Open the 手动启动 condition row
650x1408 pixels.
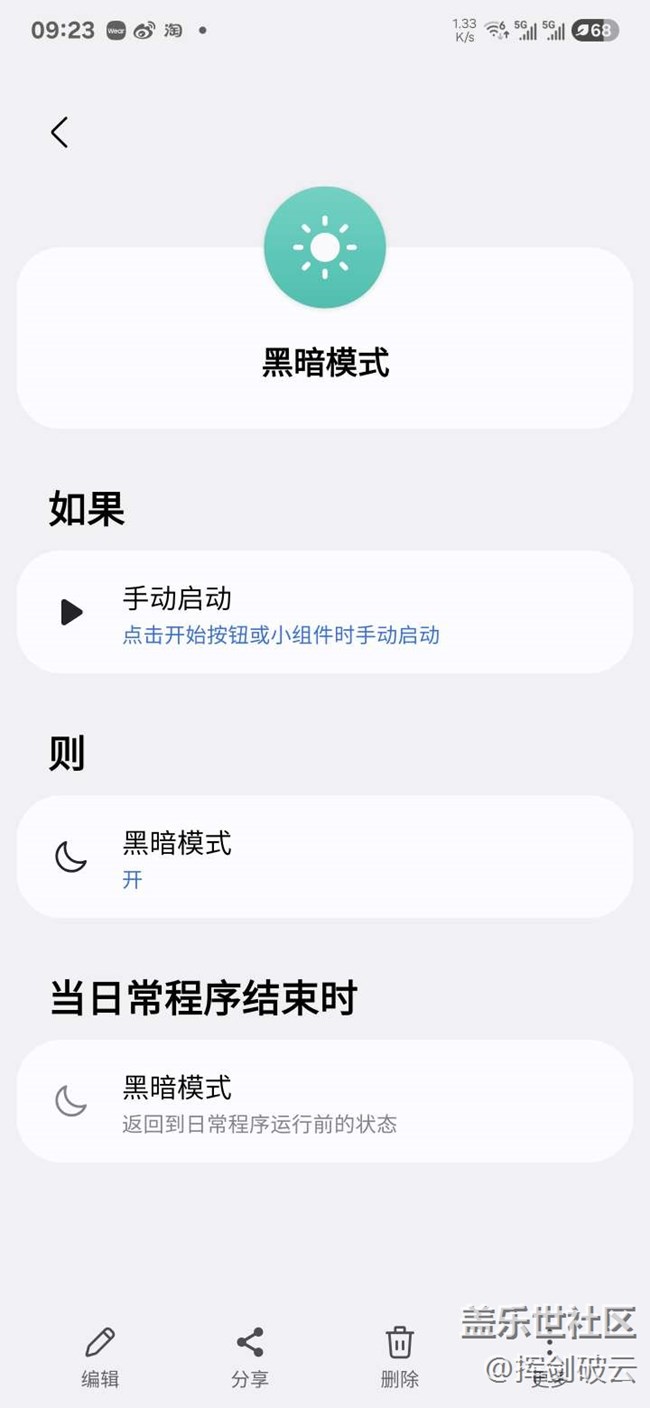325,611
